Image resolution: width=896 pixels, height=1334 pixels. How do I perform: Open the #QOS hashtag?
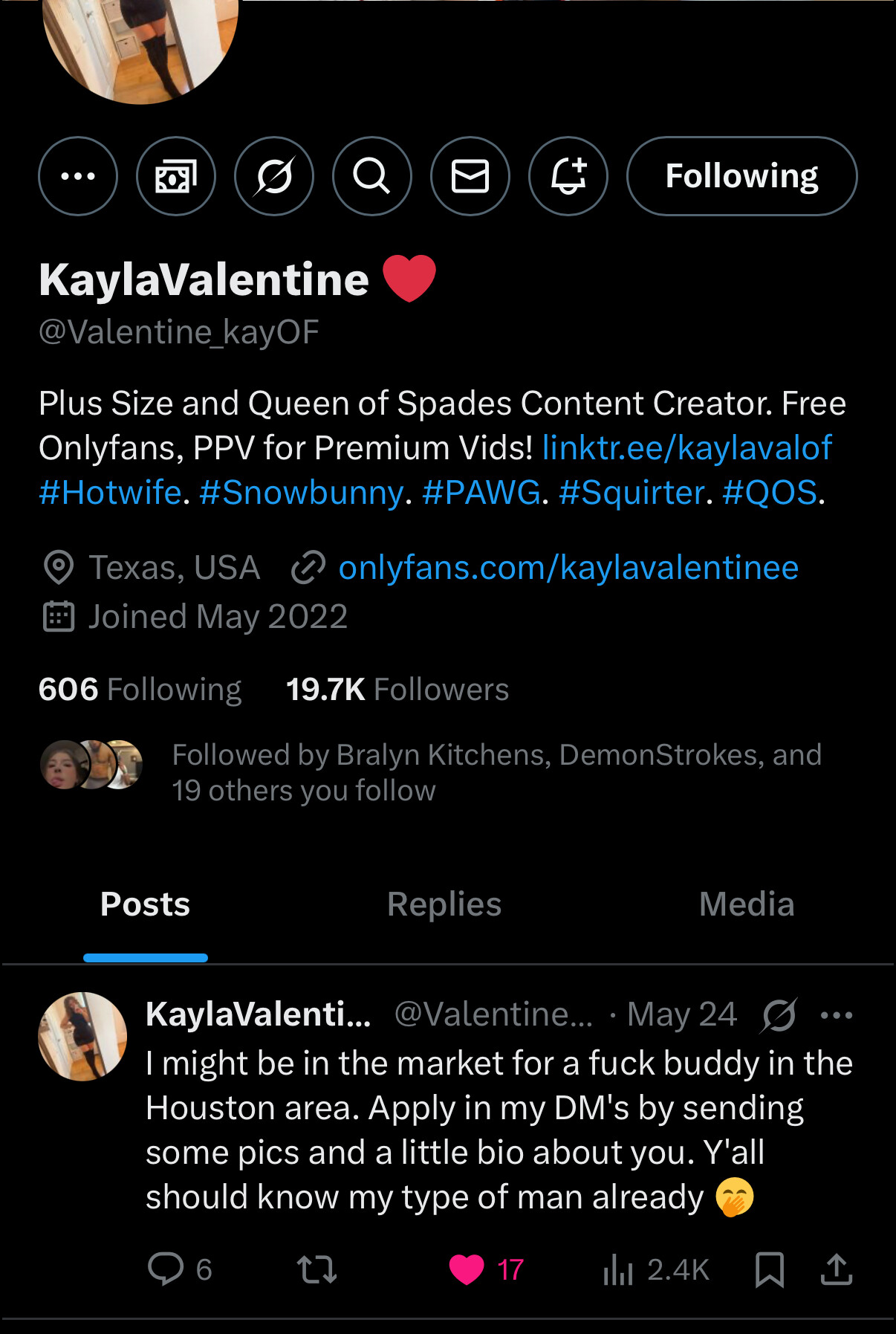pos(769,493)
